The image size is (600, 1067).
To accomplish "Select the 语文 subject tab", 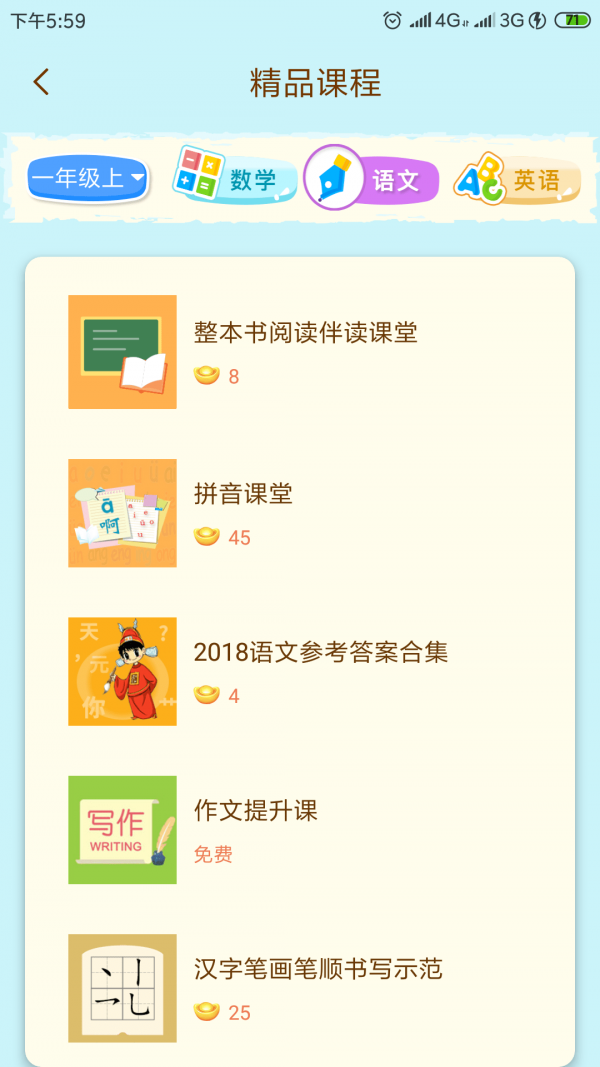I will [x=373, y=179].
